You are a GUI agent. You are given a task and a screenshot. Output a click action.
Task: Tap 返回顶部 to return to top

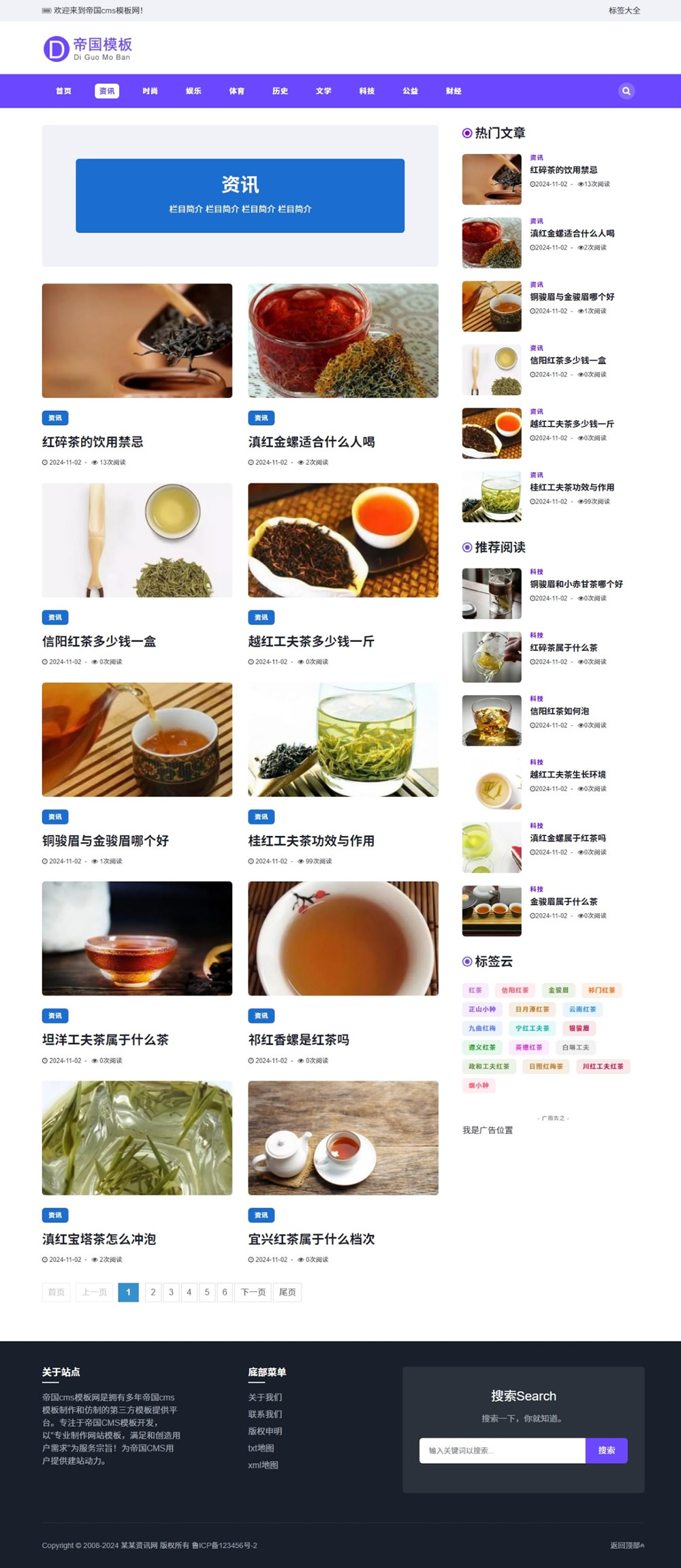[x=627, y=1545]
